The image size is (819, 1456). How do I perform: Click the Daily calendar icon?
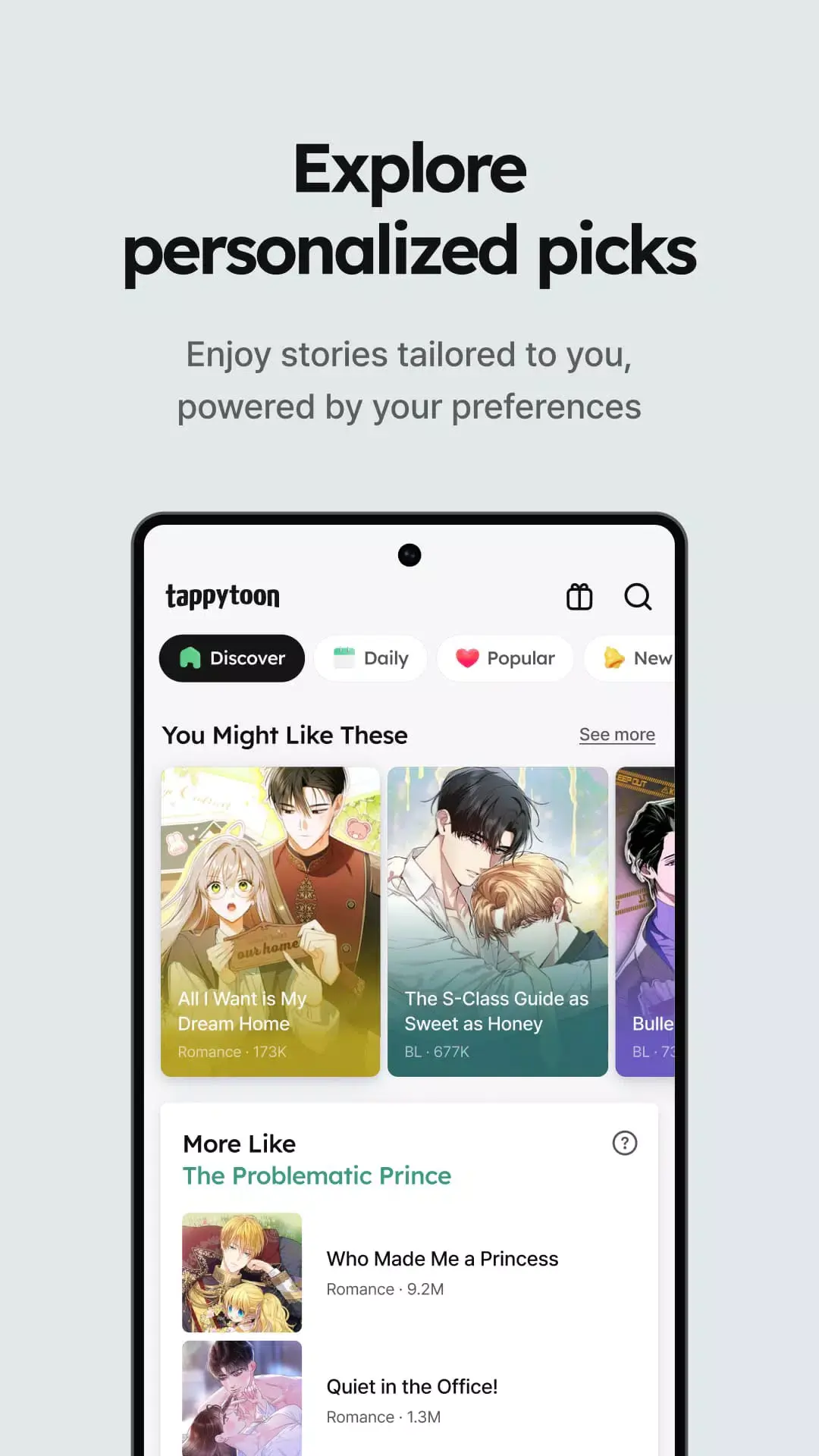344,658
